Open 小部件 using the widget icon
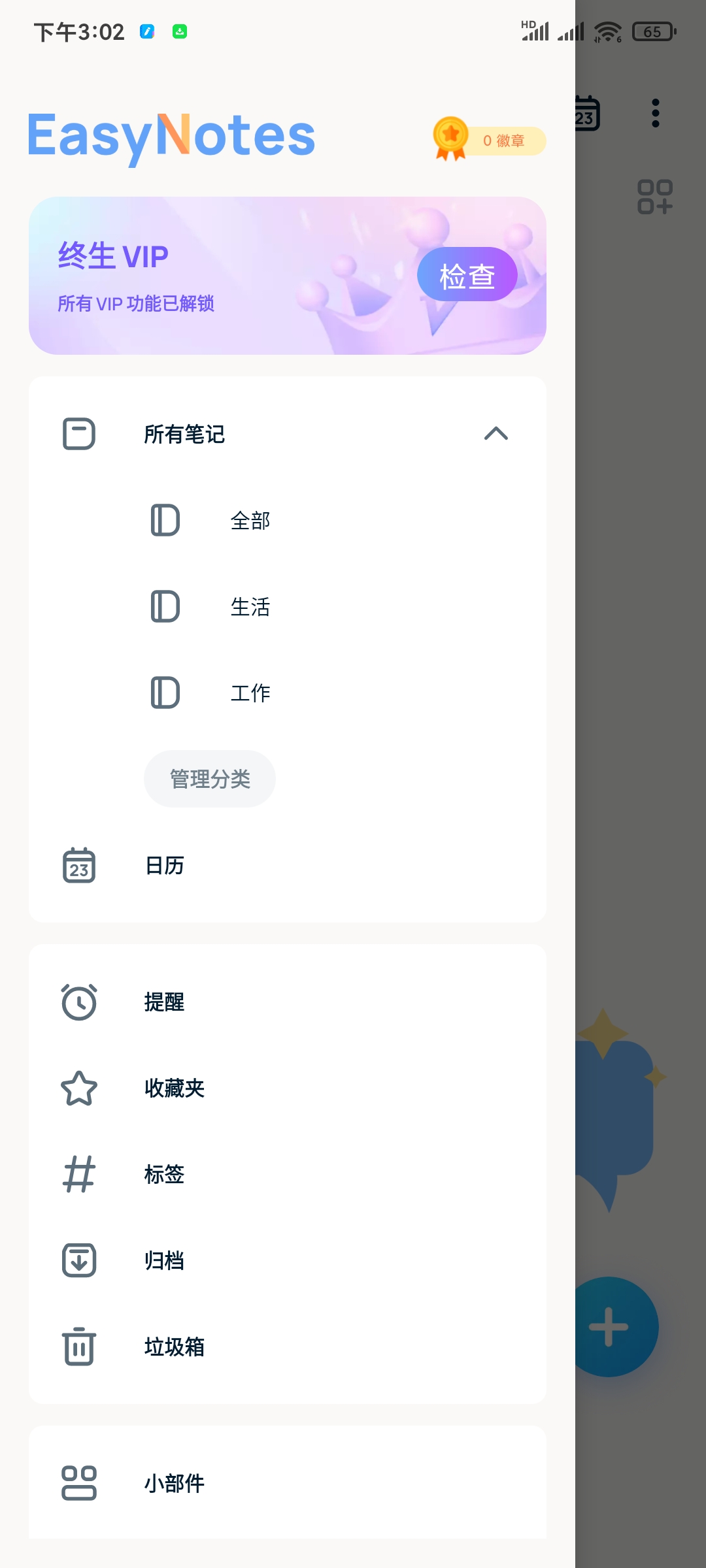Screen dimensions: 706x1568 click(x=80, y=1482)
